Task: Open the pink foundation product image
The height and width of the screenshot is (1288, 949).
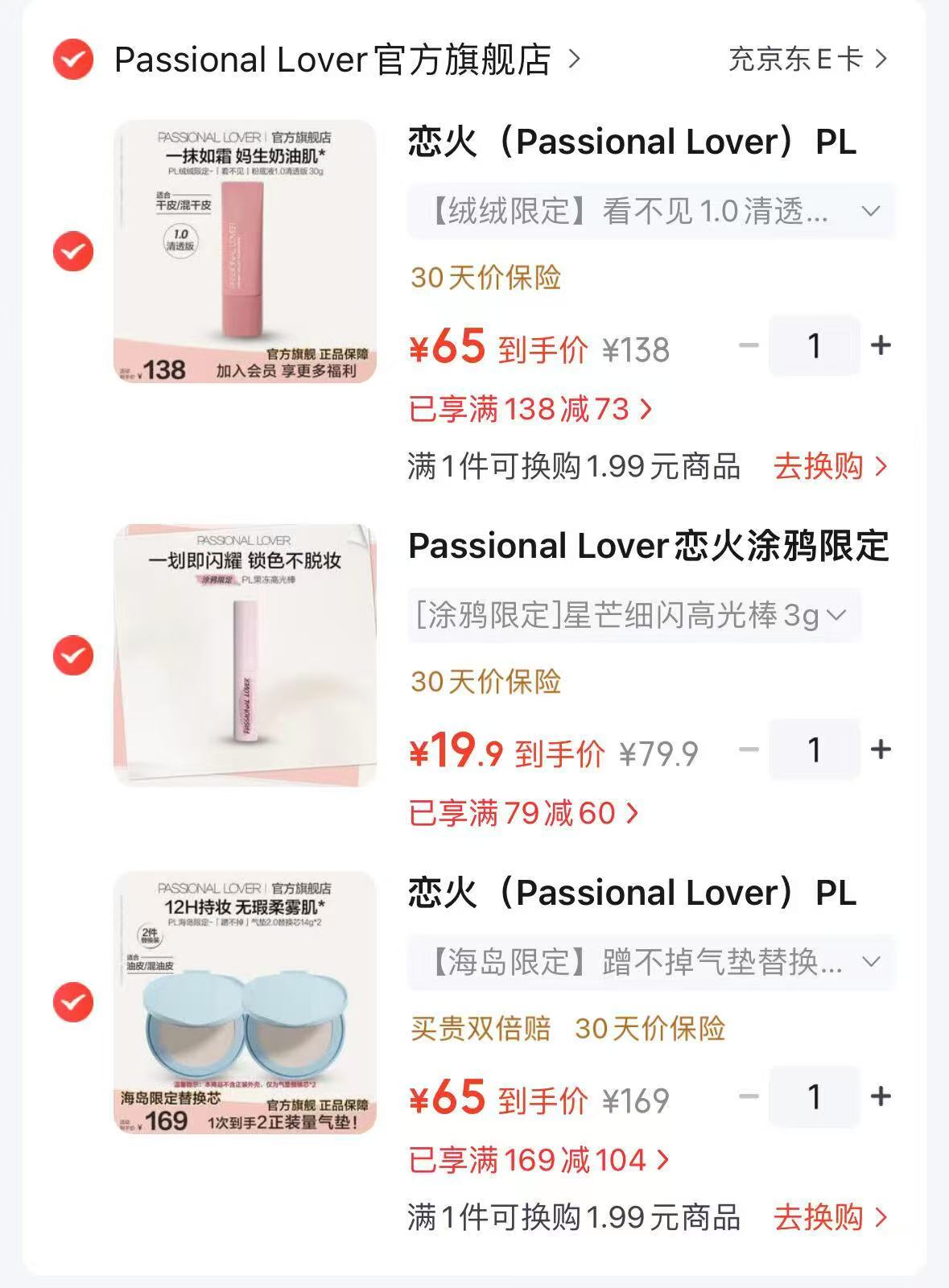Action: pos(245,251)
